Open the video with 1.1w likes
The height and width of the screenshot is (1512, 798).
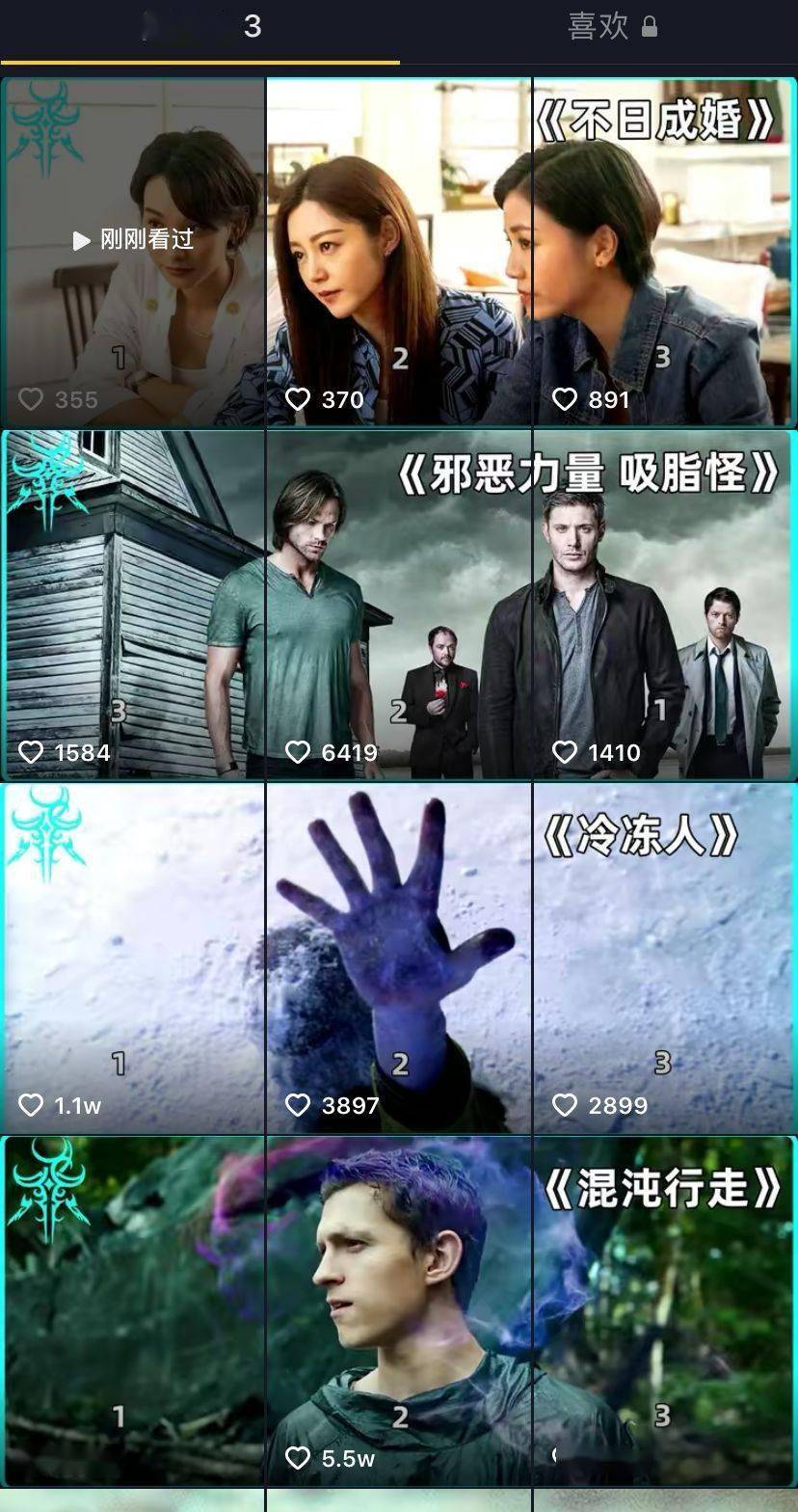click(x=133, y=958)
